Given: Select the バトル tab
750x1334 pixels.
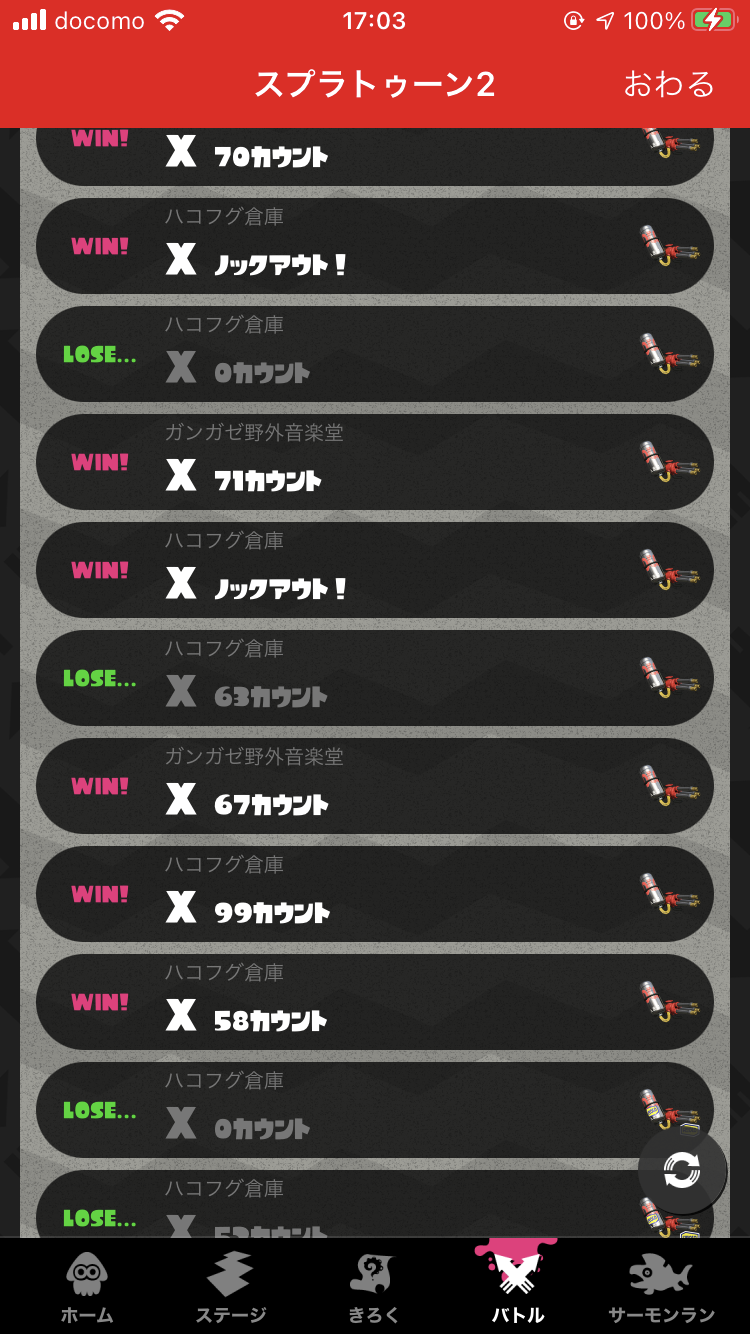Looking at the screenshot, I should [x=517, y=1288].
